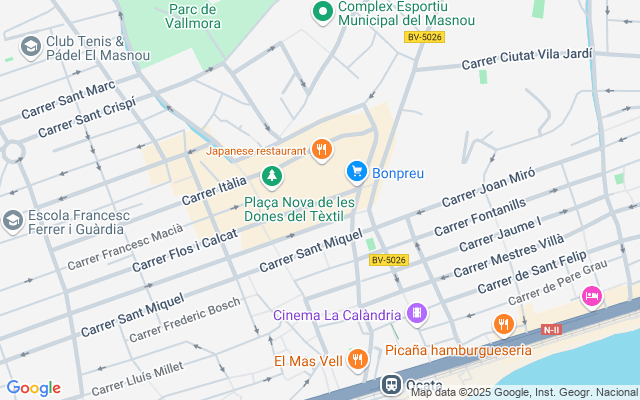Open Plaça Nova de les Dones del Tèxtil
The height and width of the screenshot is (400, 640).
(271, 177)
